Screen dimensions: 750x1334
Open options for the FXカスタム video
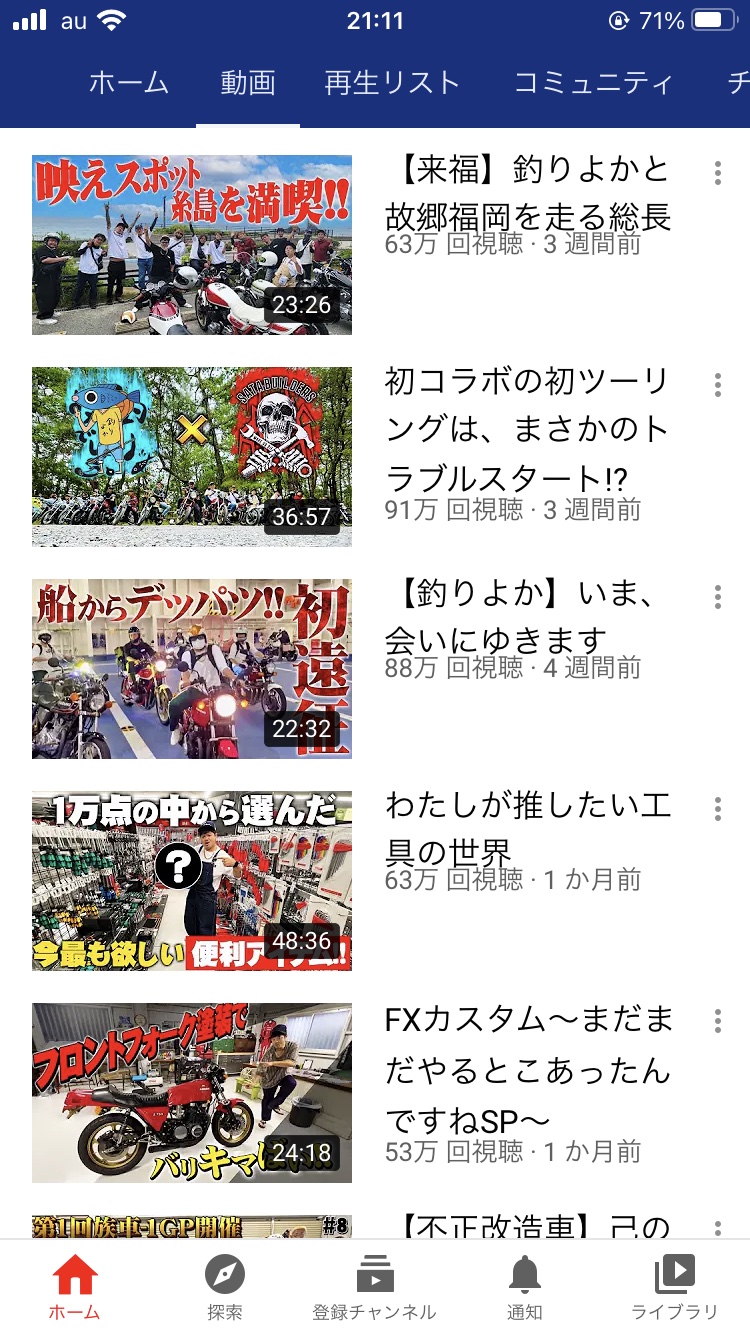[x=717, y=1021]
